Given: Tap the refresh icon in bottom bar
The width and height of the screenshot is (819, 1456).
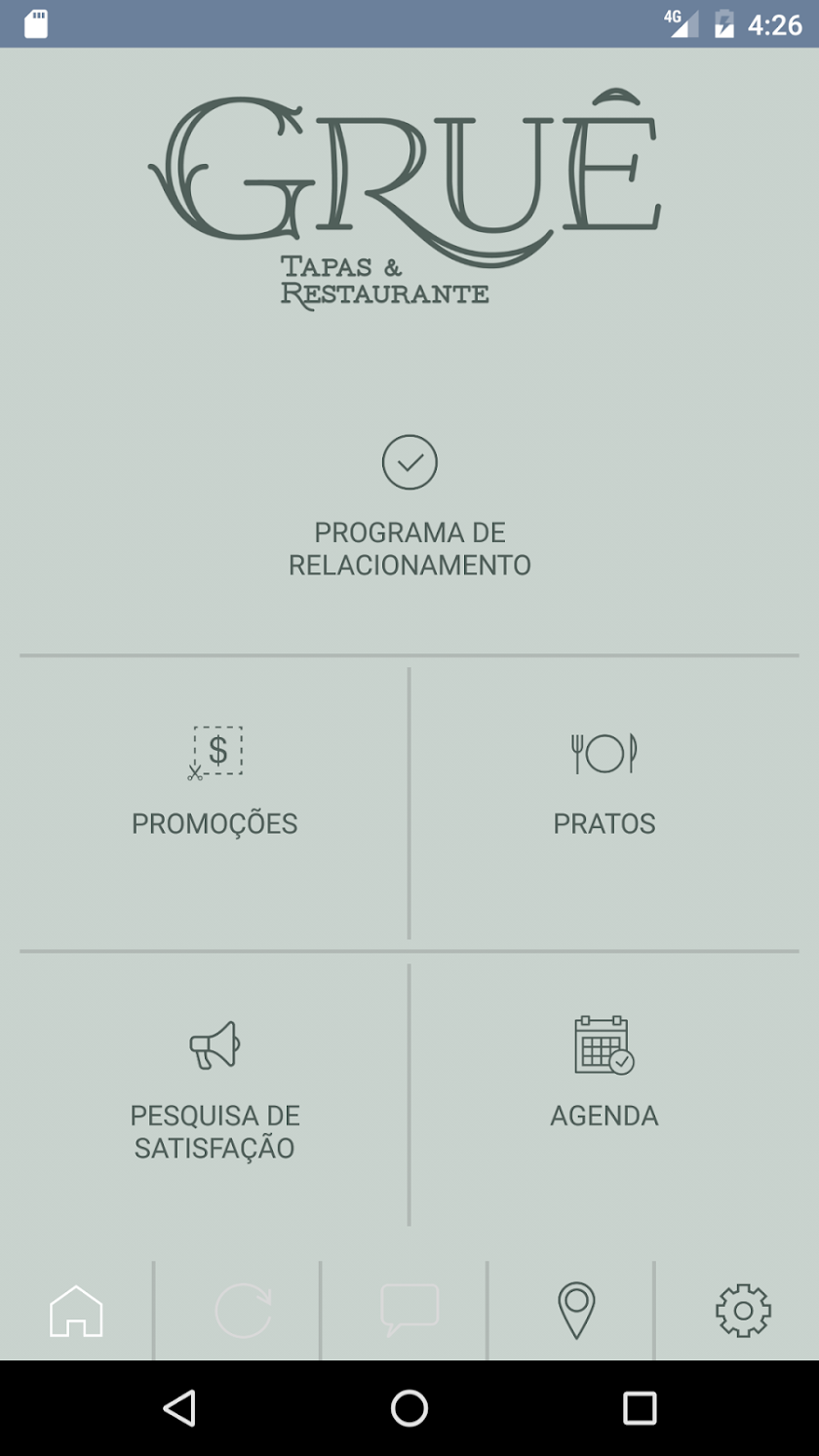Looking at the screenshot, I should [243, 1311].
